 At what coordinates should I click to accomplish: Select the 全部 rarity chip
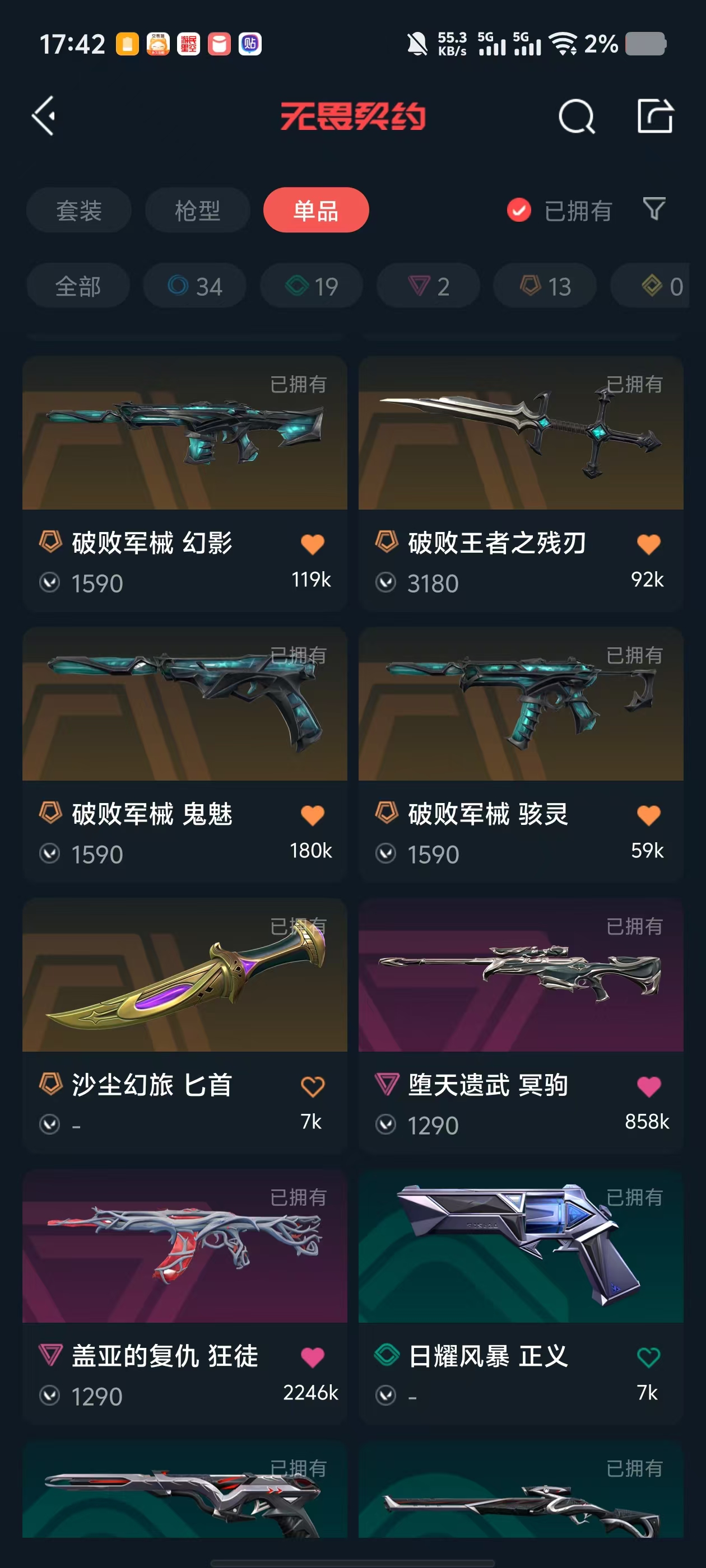pyautogui.click(x=78, y=286)
